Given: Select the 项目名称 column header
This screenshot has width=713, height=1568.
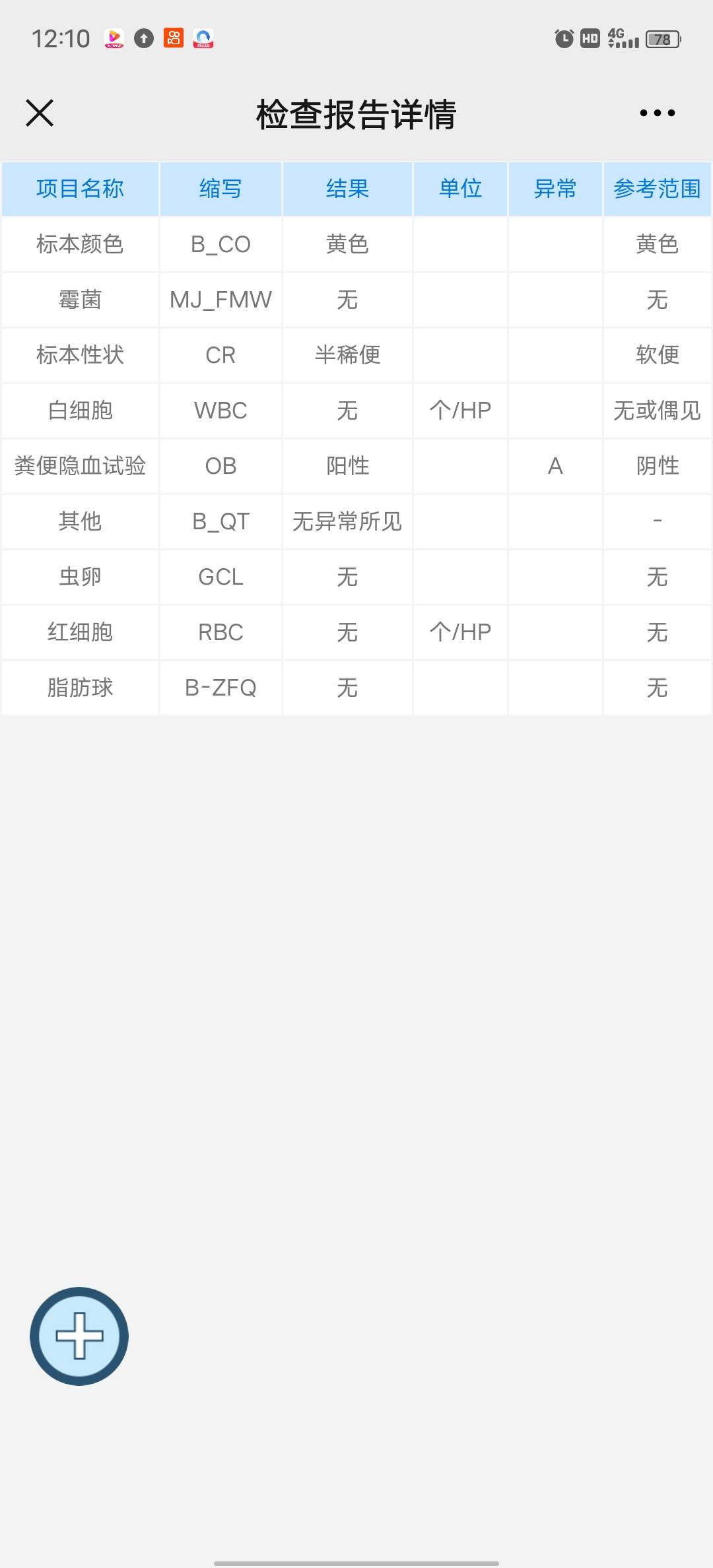Looking at the screenshot, I should pos(79,188).
